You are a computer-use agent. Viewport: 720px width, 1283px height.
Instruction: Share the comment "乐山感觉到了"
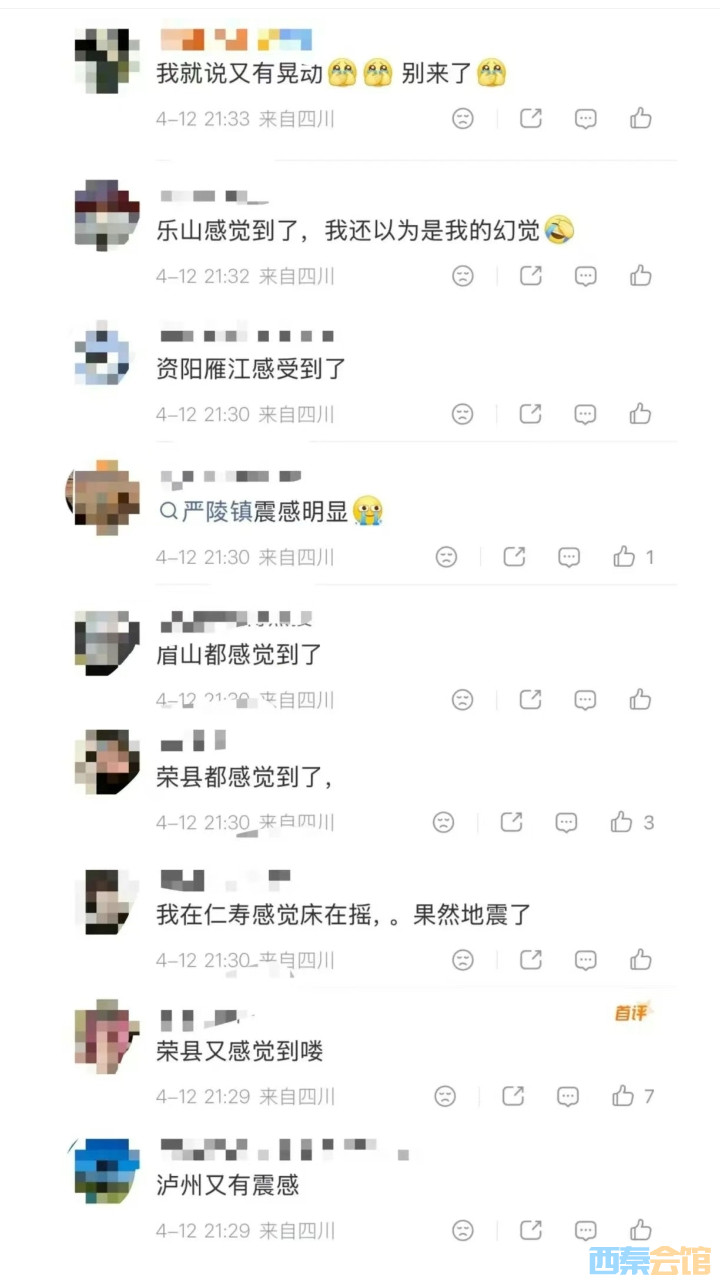click(531, 276)
